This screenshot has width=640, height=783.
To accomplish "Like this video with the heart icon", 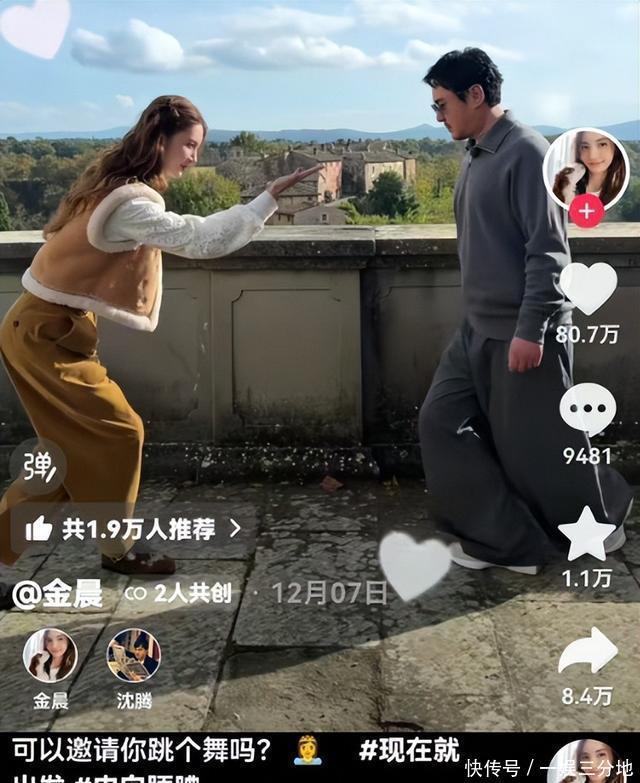I will point(587,288).
